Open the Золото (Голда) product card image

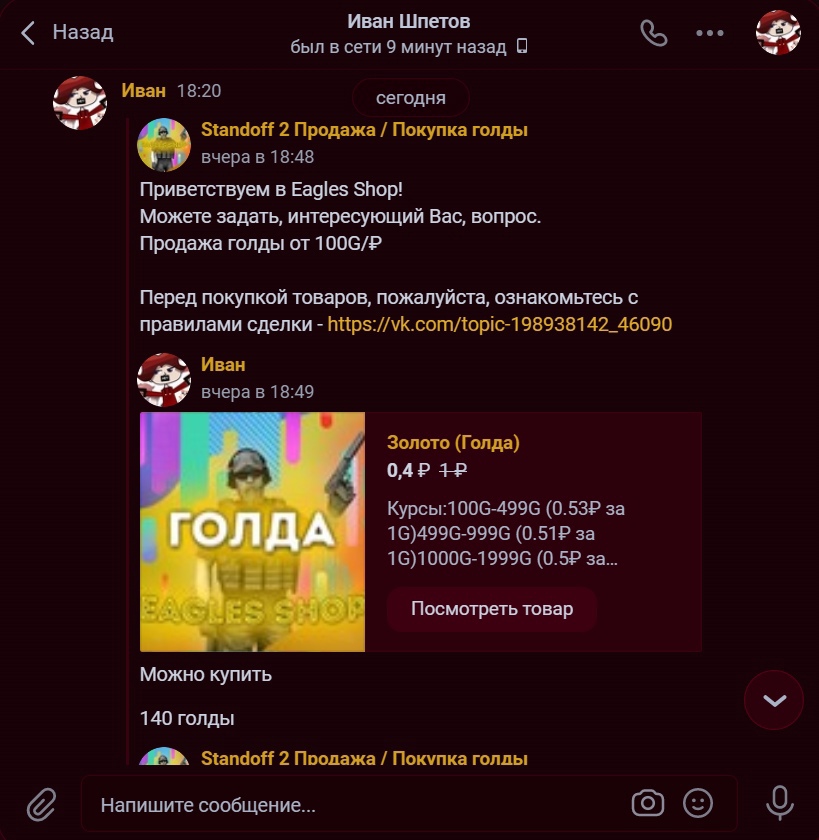tap(252, 532)
